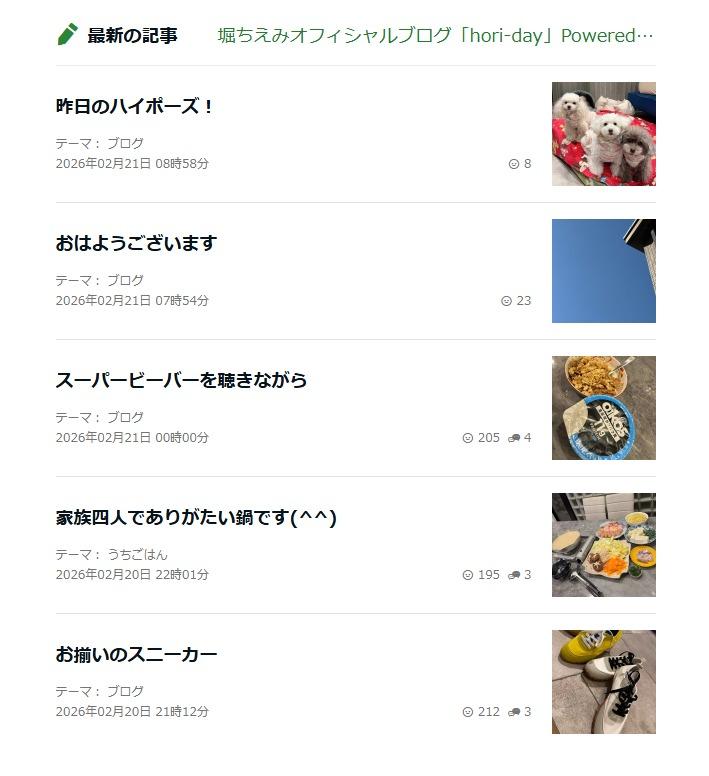Tap the dogs photo thumbnail
Image resolution: width=709 pixels, height=776 pixels.
603,134
